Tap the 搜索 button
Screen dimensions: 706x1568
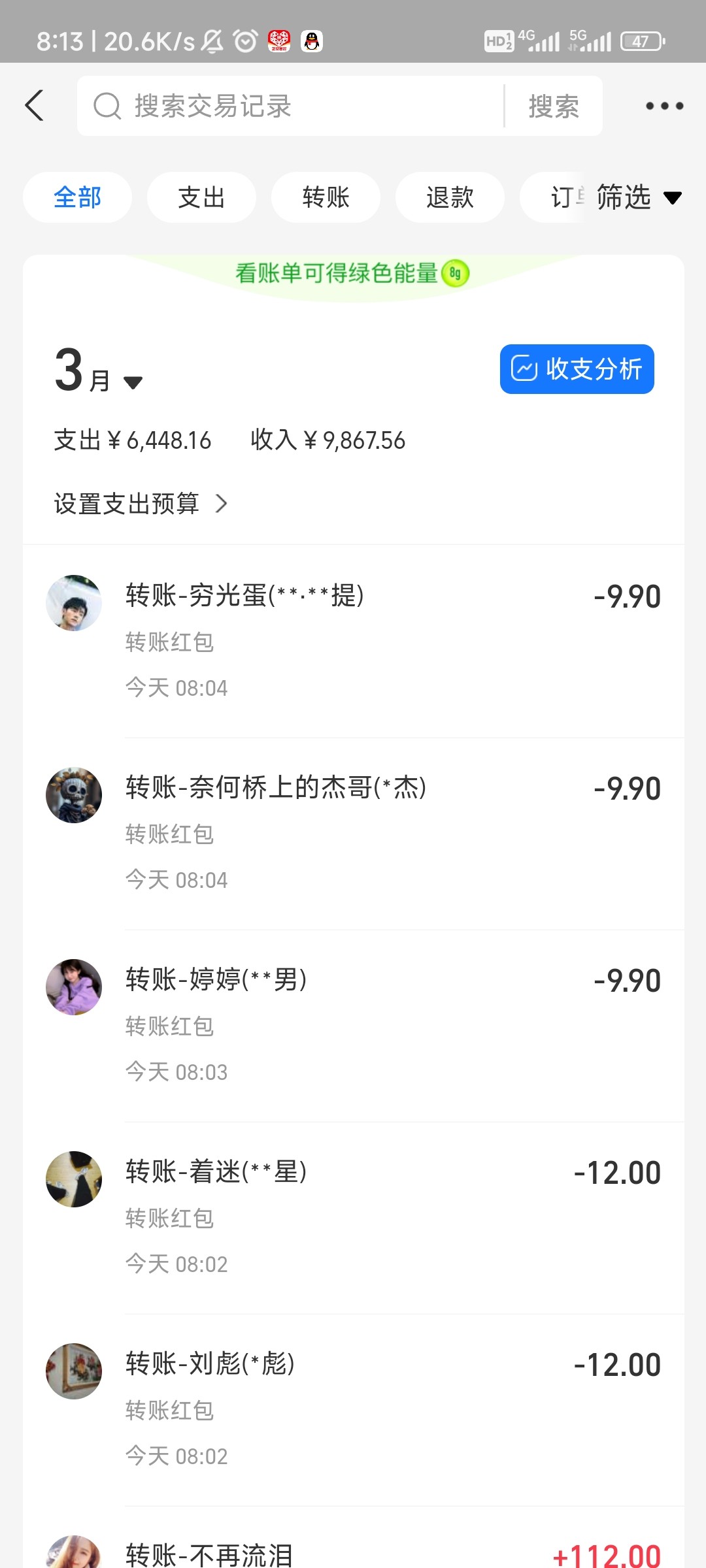coord(554,106)
